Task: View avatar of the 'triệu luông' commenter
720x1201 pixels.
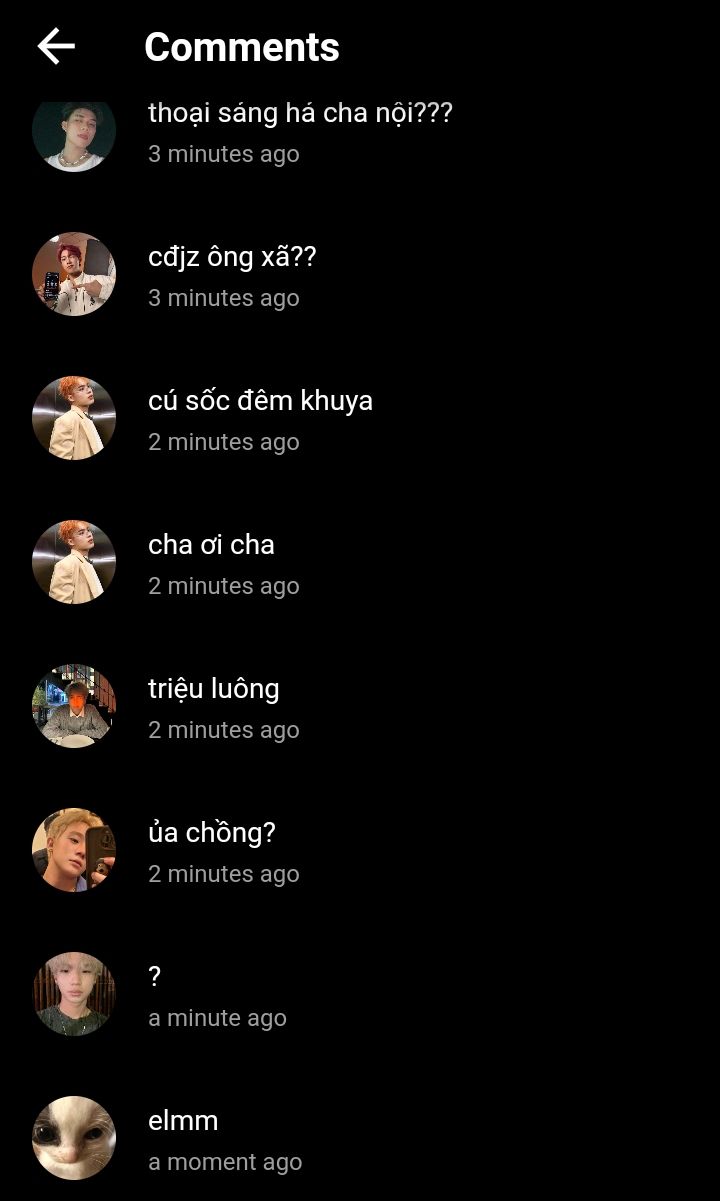Action: [x=74, y=707]
